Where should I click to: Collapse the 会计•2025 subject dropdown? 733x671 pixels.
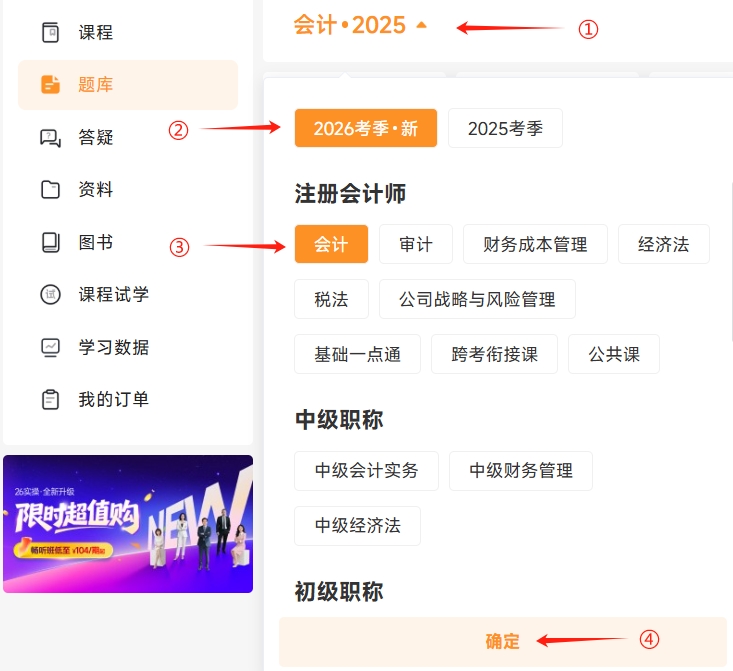point(360,25)
